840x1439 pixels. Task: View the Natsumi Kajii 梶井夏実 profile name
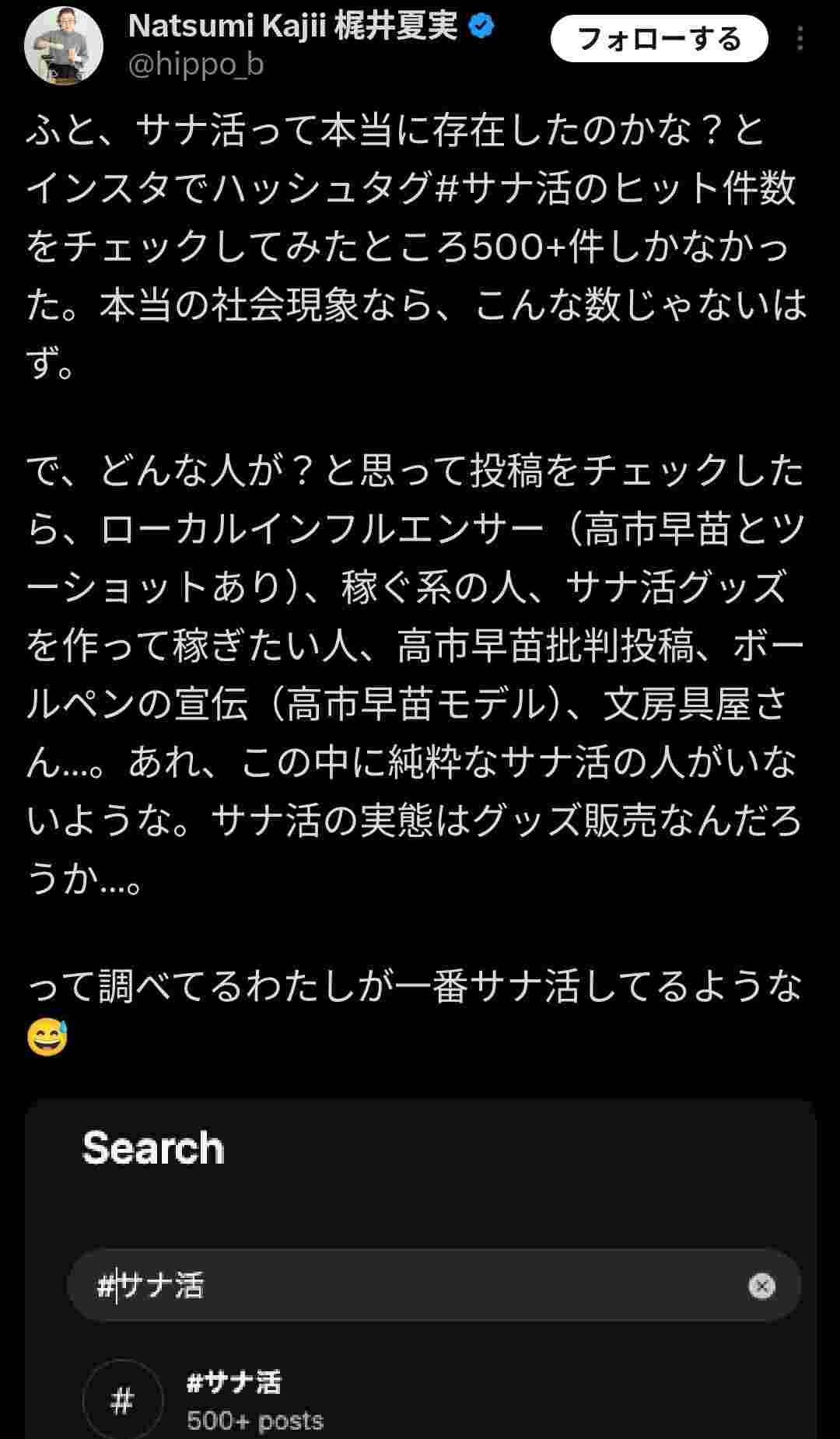point(292,26)
